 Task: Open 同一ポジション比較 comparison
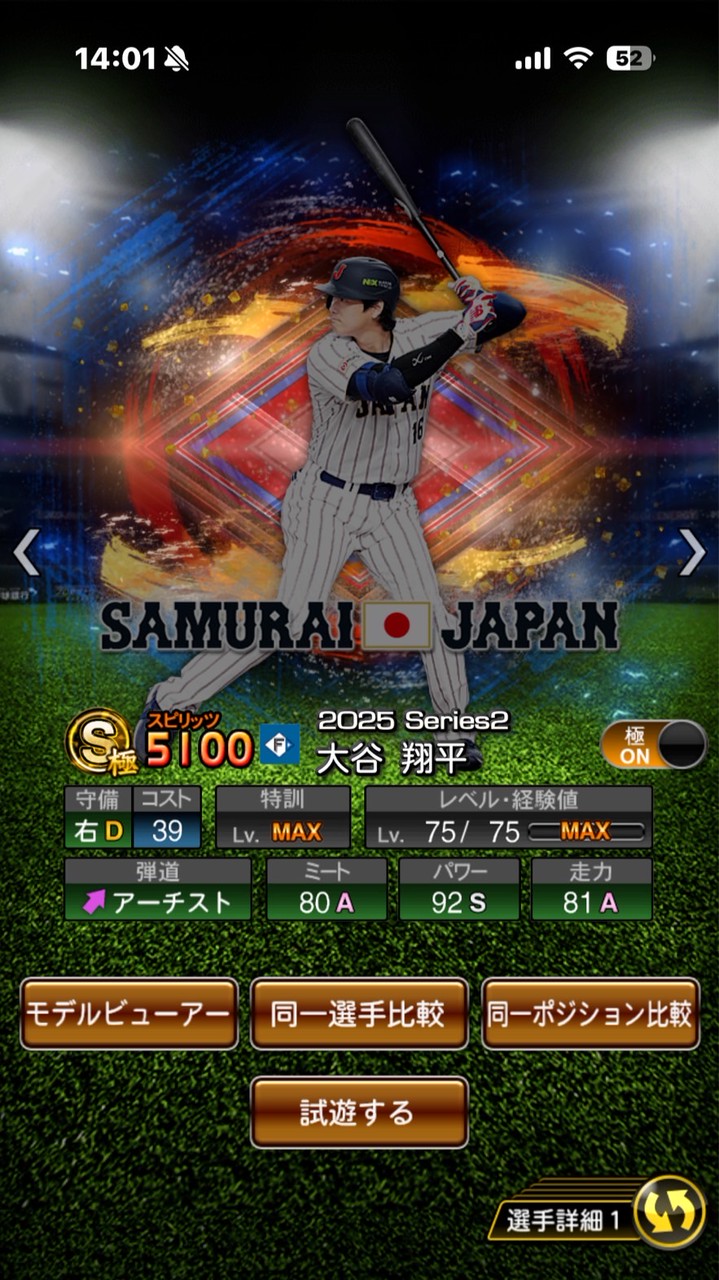590,1013
